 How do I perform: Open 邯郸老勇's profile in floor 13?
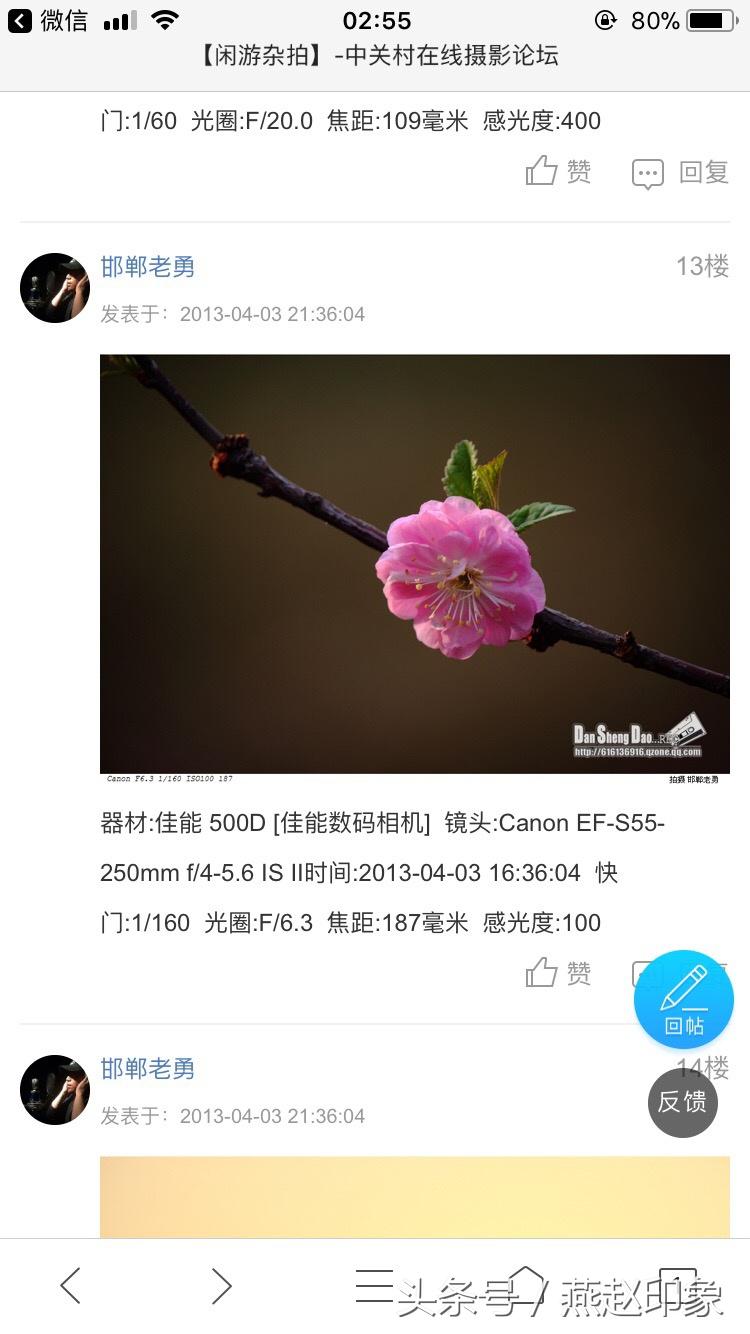pos(147,268)
